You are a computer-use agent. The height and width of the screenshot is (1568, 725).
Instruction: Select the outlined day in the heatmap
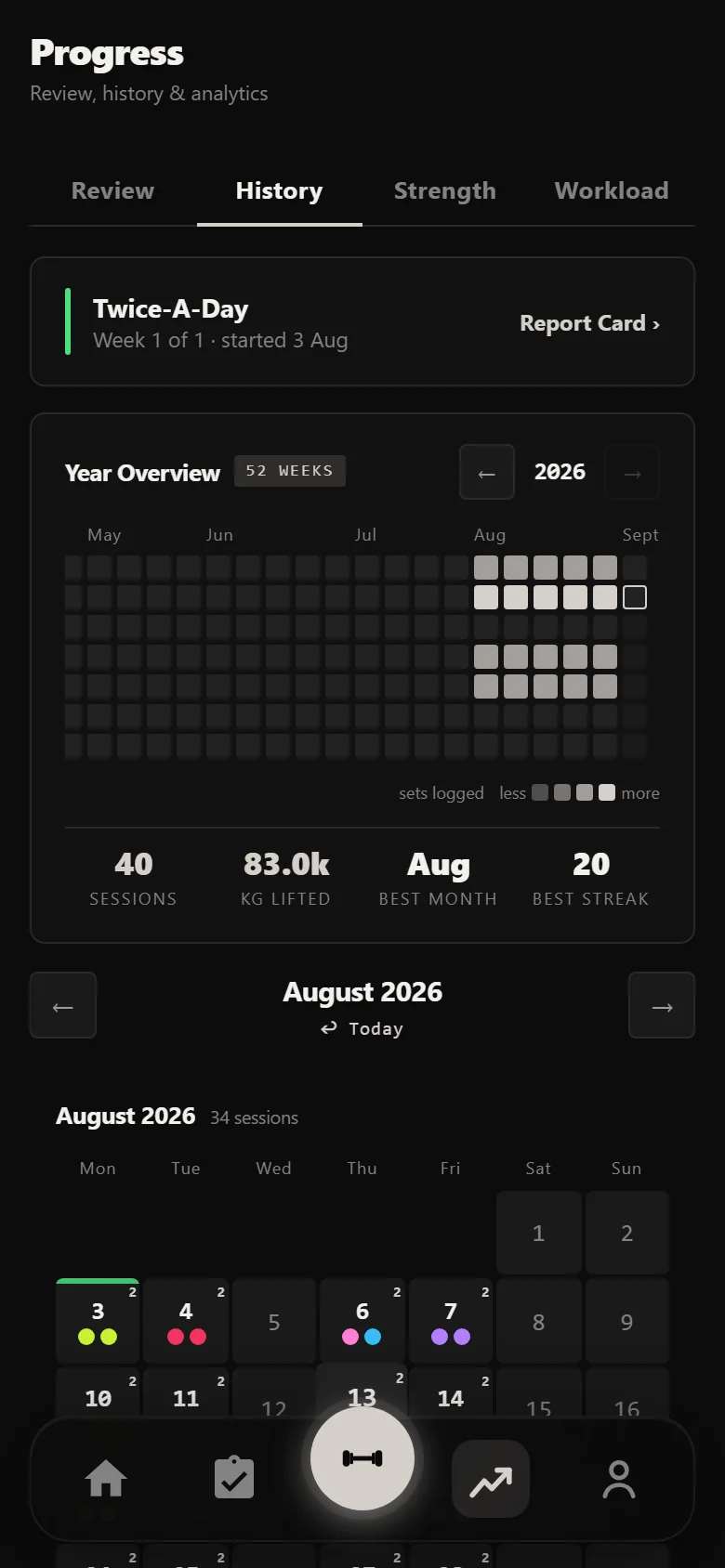point(635,597)
